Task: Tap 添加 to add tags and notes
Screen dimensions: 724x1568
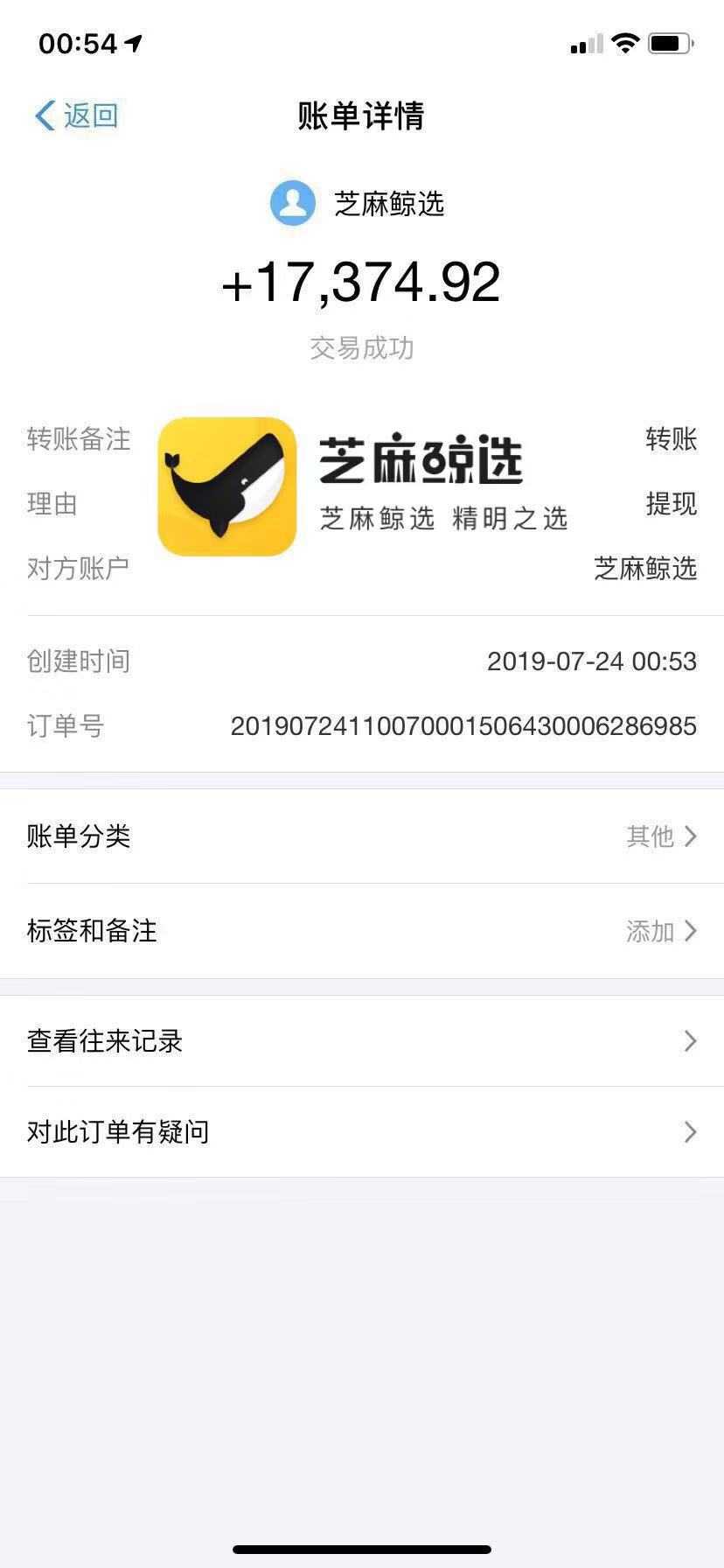Action: pyautogui.click(x=651, y=931)
